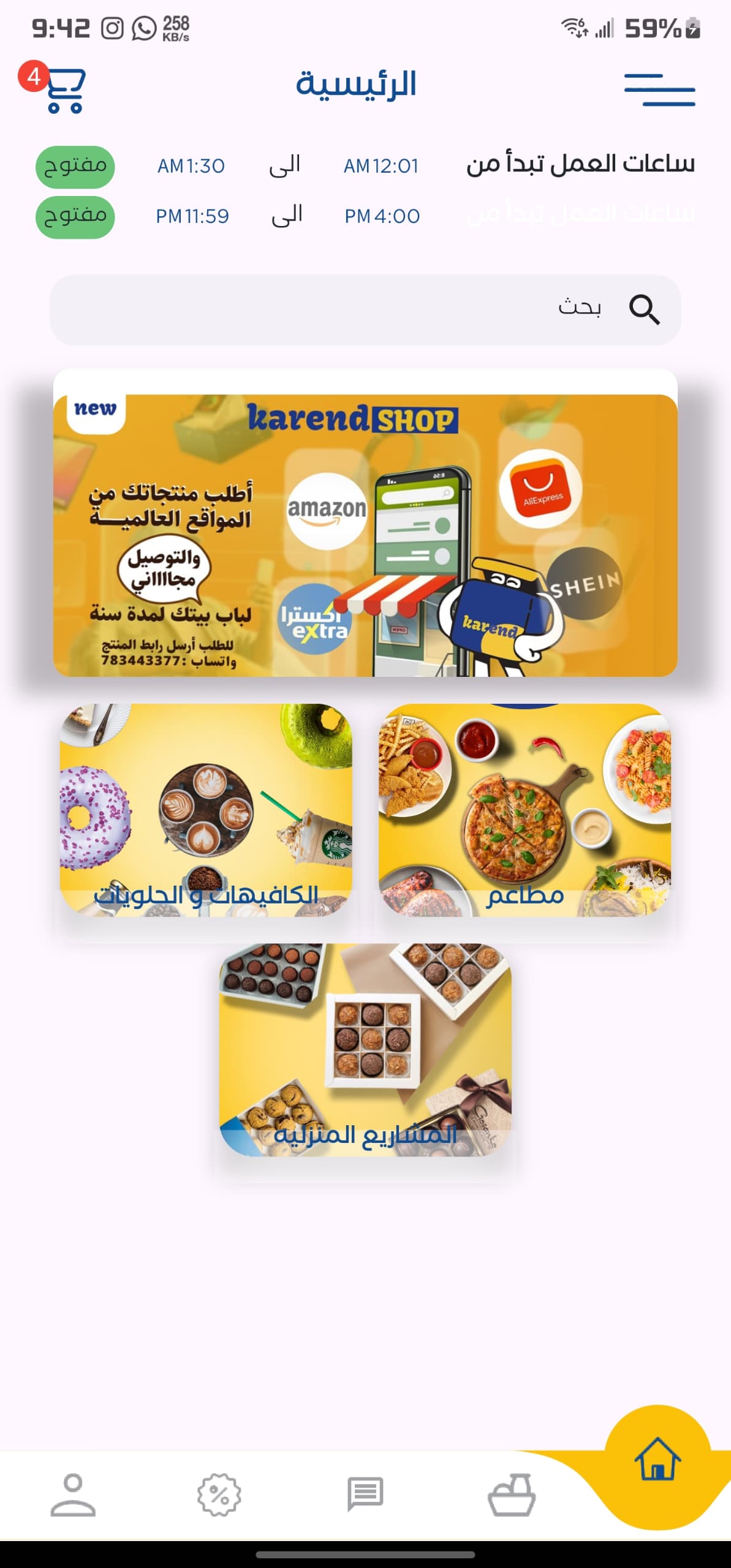The height and width of the screenshot is (1568, 731).
Task: Switch to the basket orders tab
Action: pos(512,1494)
